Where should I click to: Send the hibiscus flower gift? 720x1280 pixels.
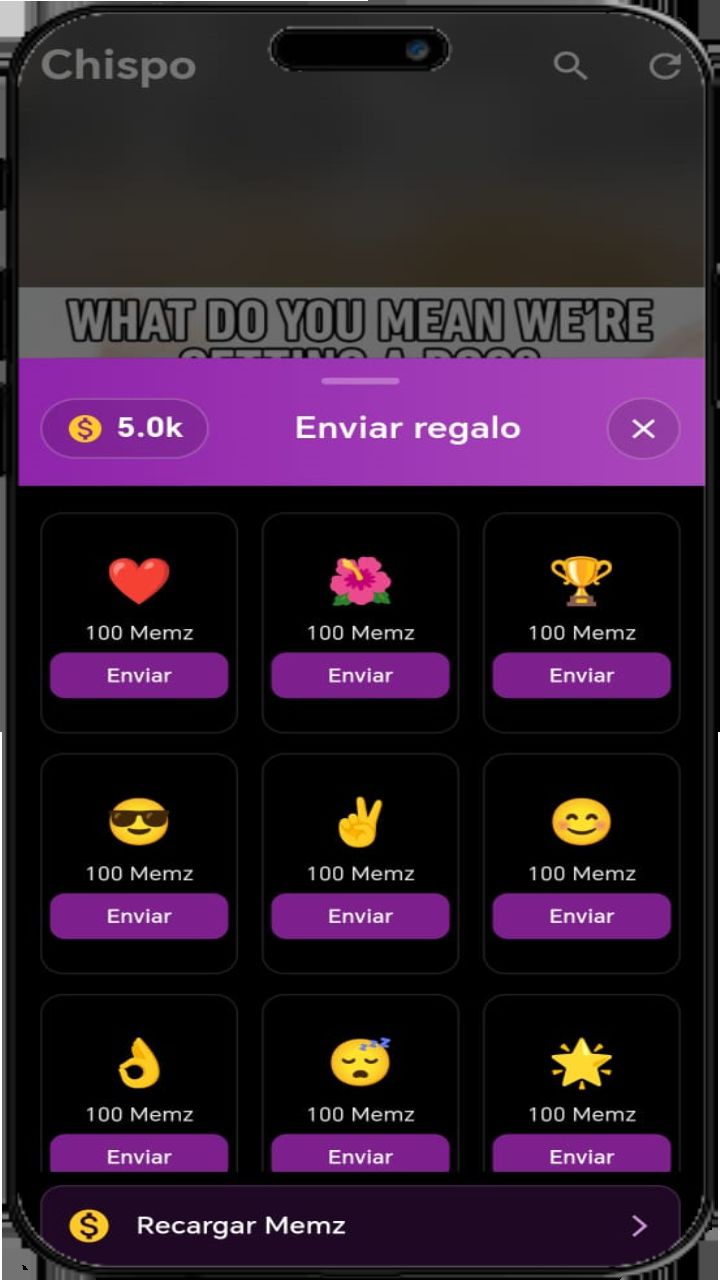360,675
